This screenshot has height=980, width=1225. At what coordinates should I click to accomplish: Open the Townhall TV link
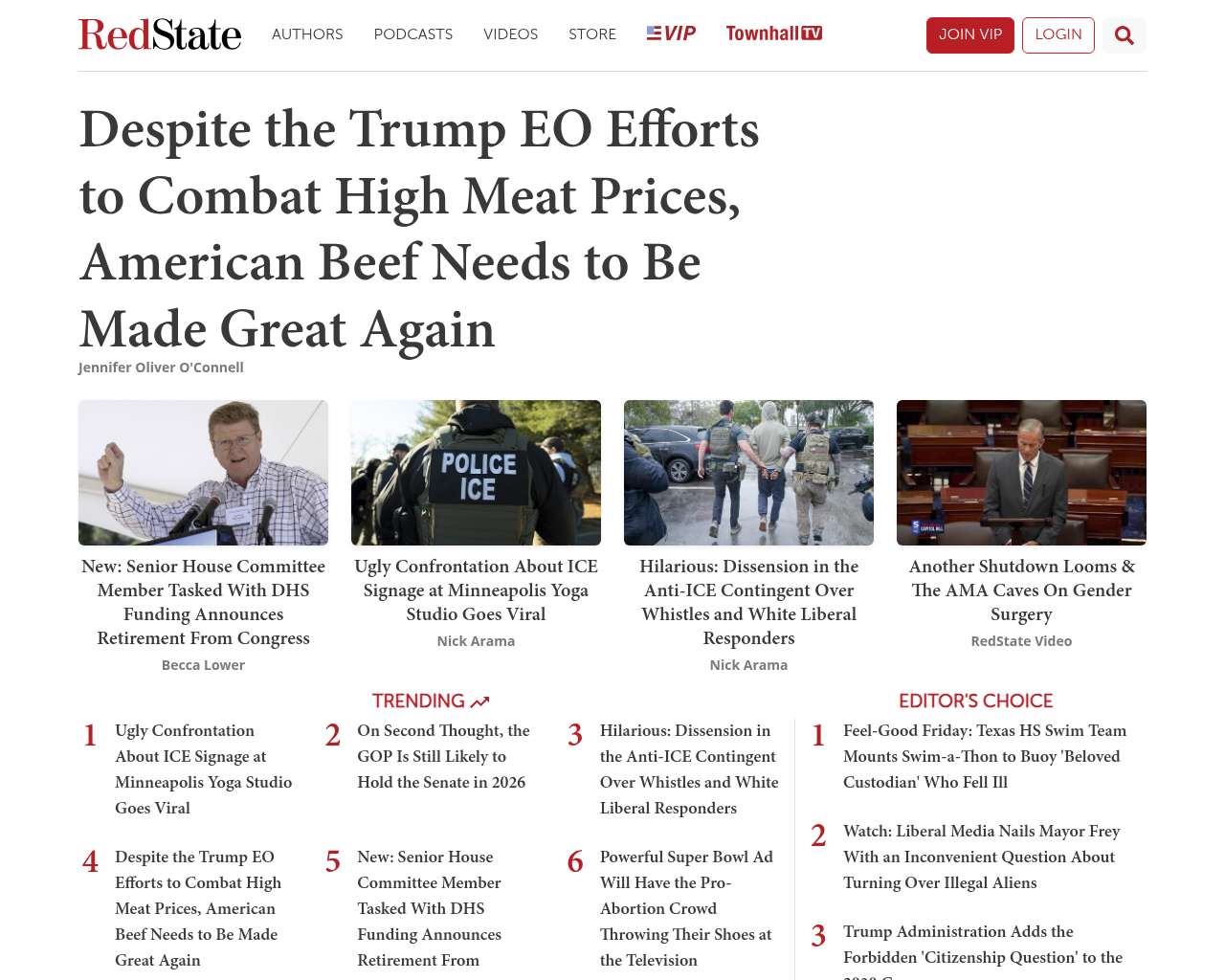(x=773, y=33)
